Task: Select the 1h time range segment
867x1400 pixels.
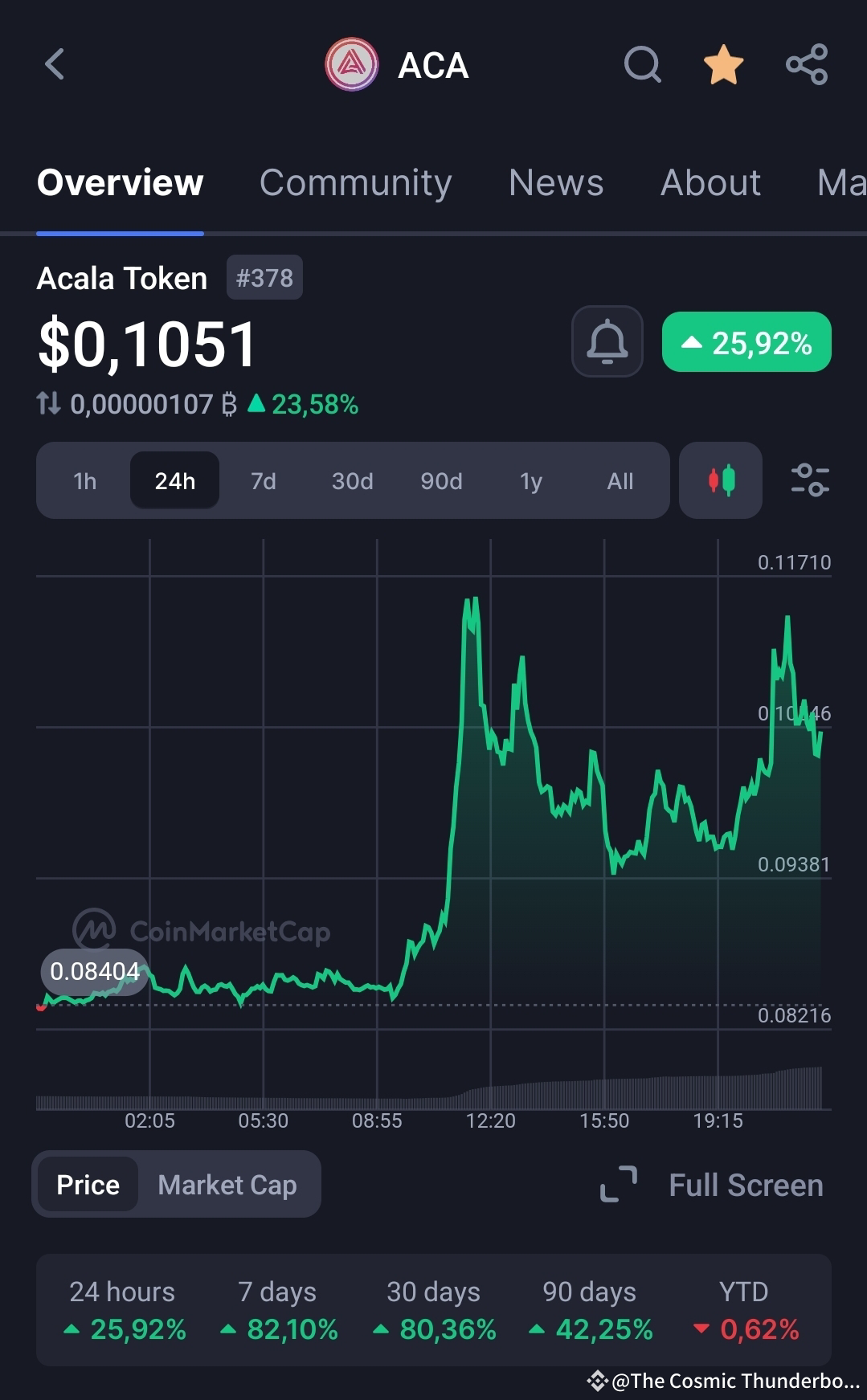Action: (84, 480)
